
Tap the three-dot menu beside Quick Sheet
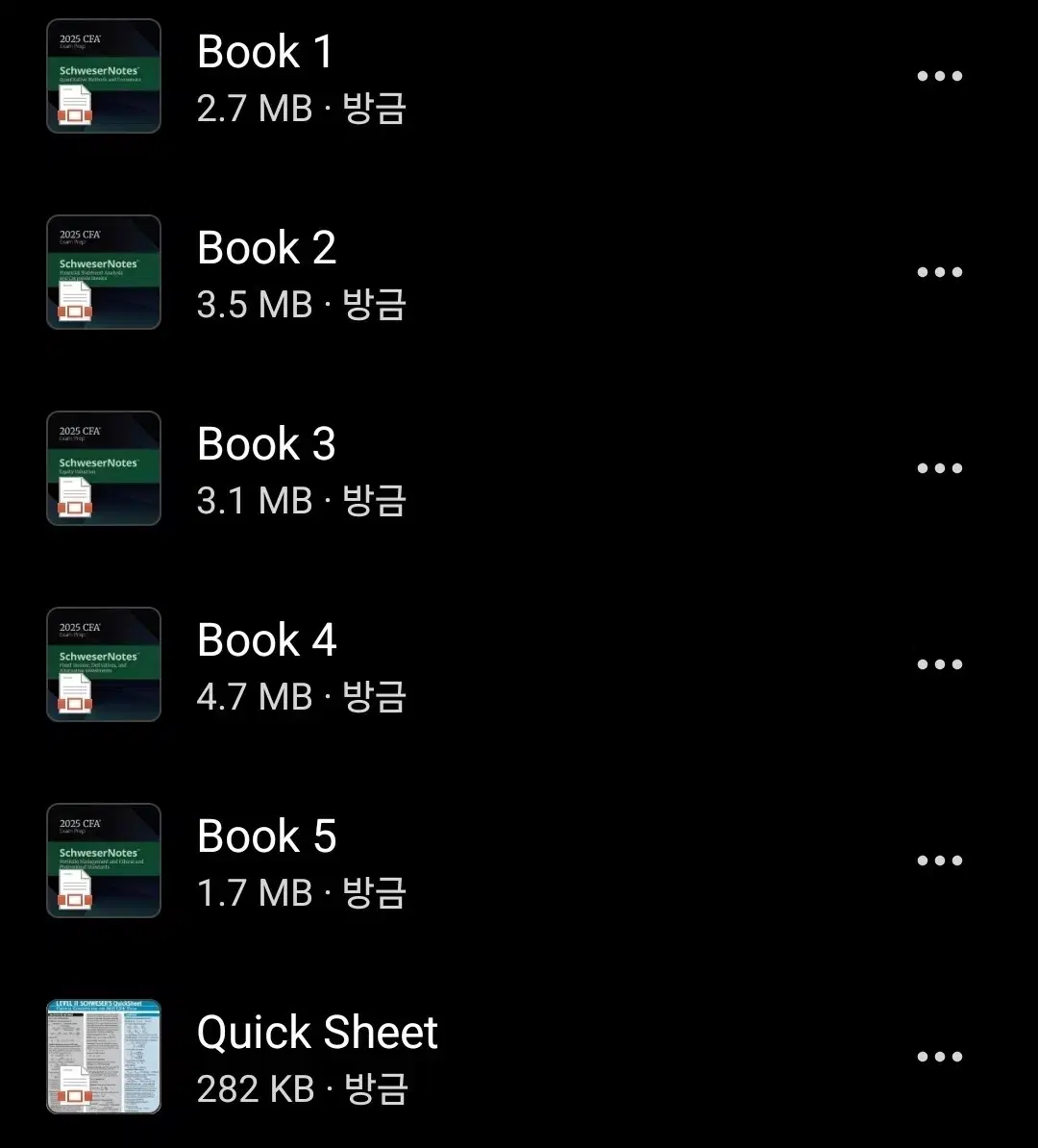[939, 1058]
